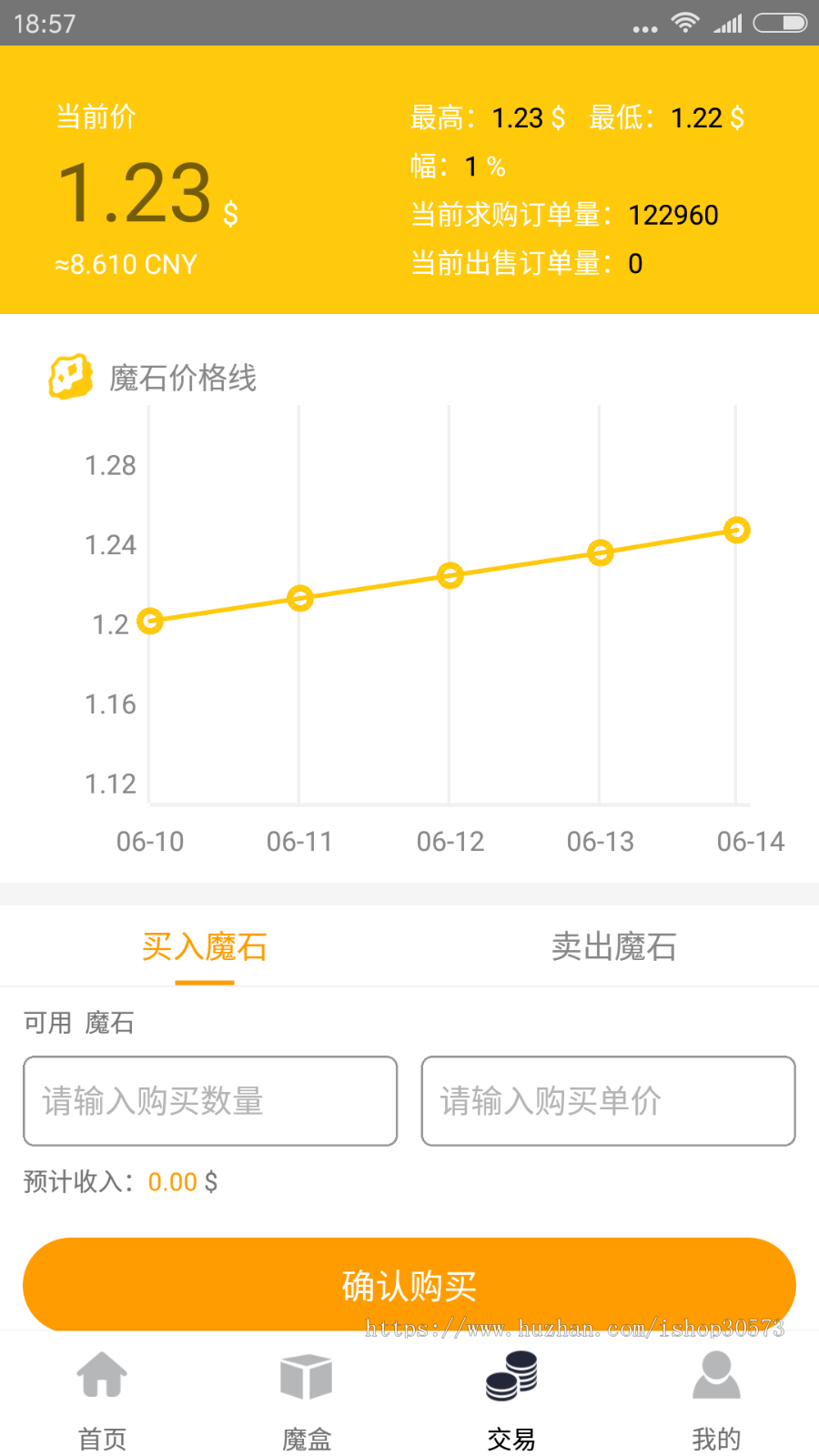Select the 06-14 data point on the price line
This screenshot has height=1456, width=819.
pos(737,529)
